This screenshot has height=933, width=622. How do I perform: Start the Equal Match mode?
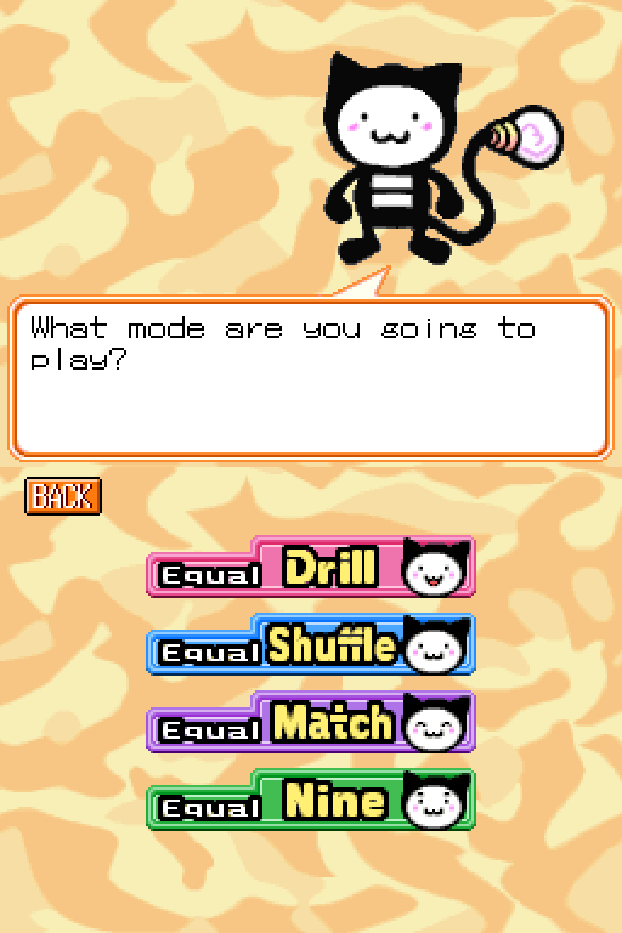click(x=311, y=724)
